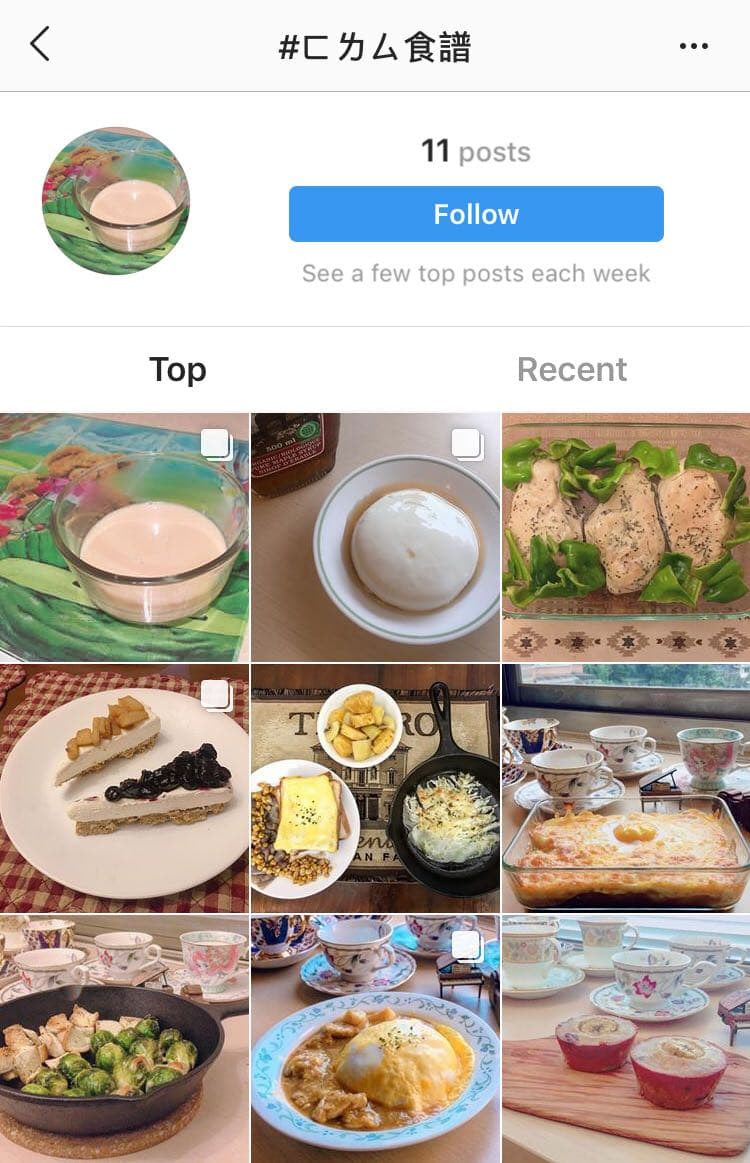Viewport: 750px width, 1163px height.
Task: Switch to the Recent tab
Action: 571,369
